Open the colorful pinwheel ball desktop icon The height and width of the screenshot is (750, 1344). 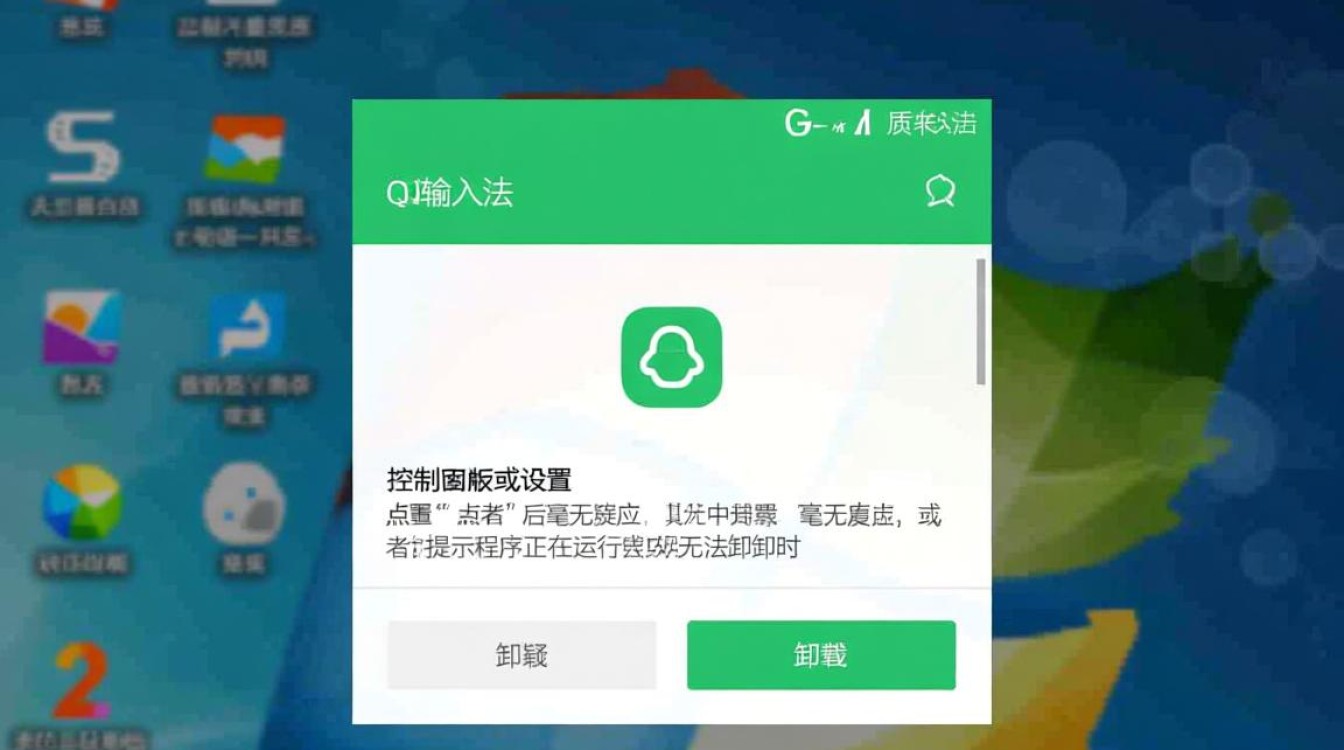pyautogui.click(x=82, y=503)
